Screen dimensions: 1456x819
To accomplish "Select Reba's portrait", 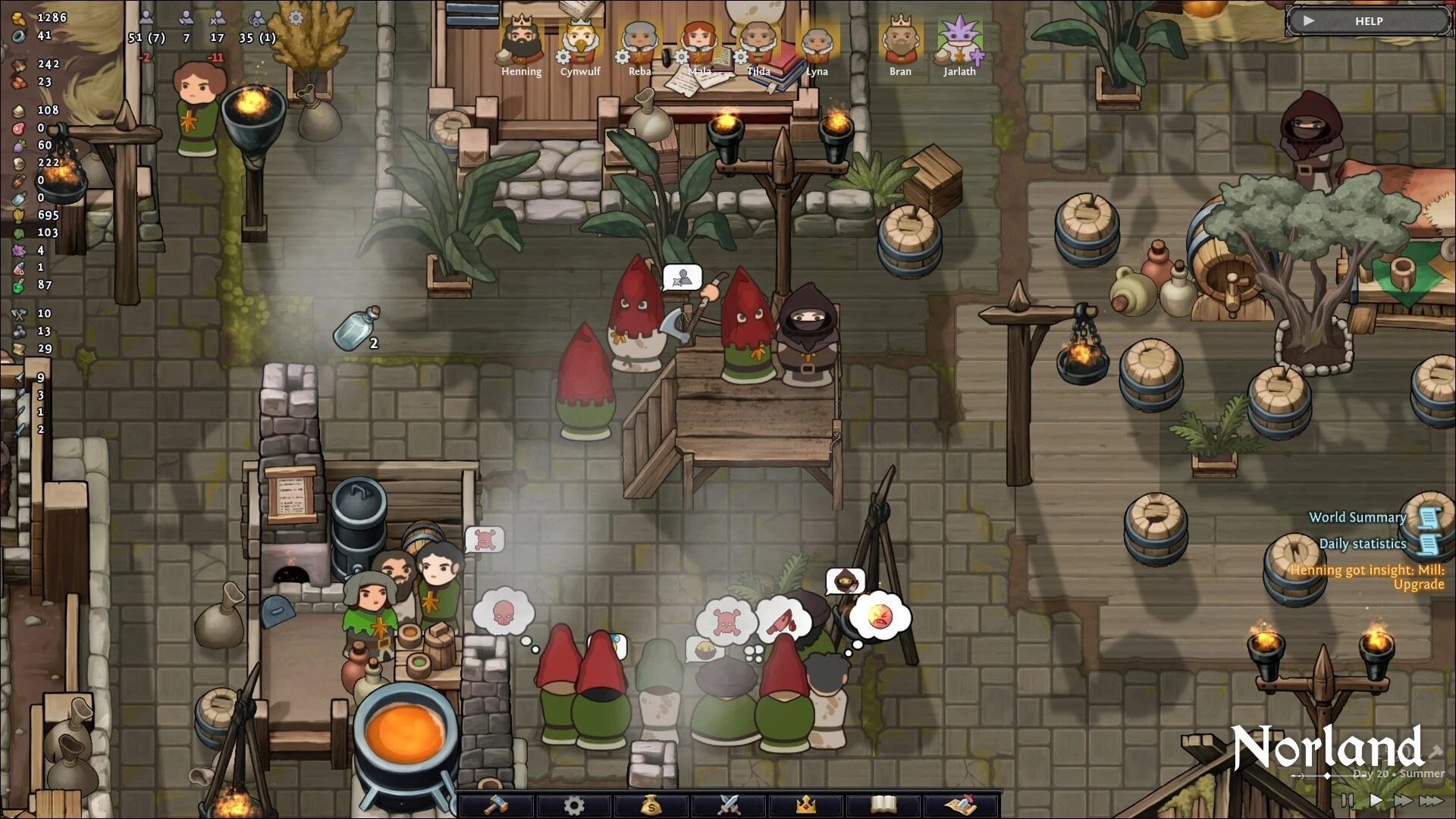I will click(639, 42).
